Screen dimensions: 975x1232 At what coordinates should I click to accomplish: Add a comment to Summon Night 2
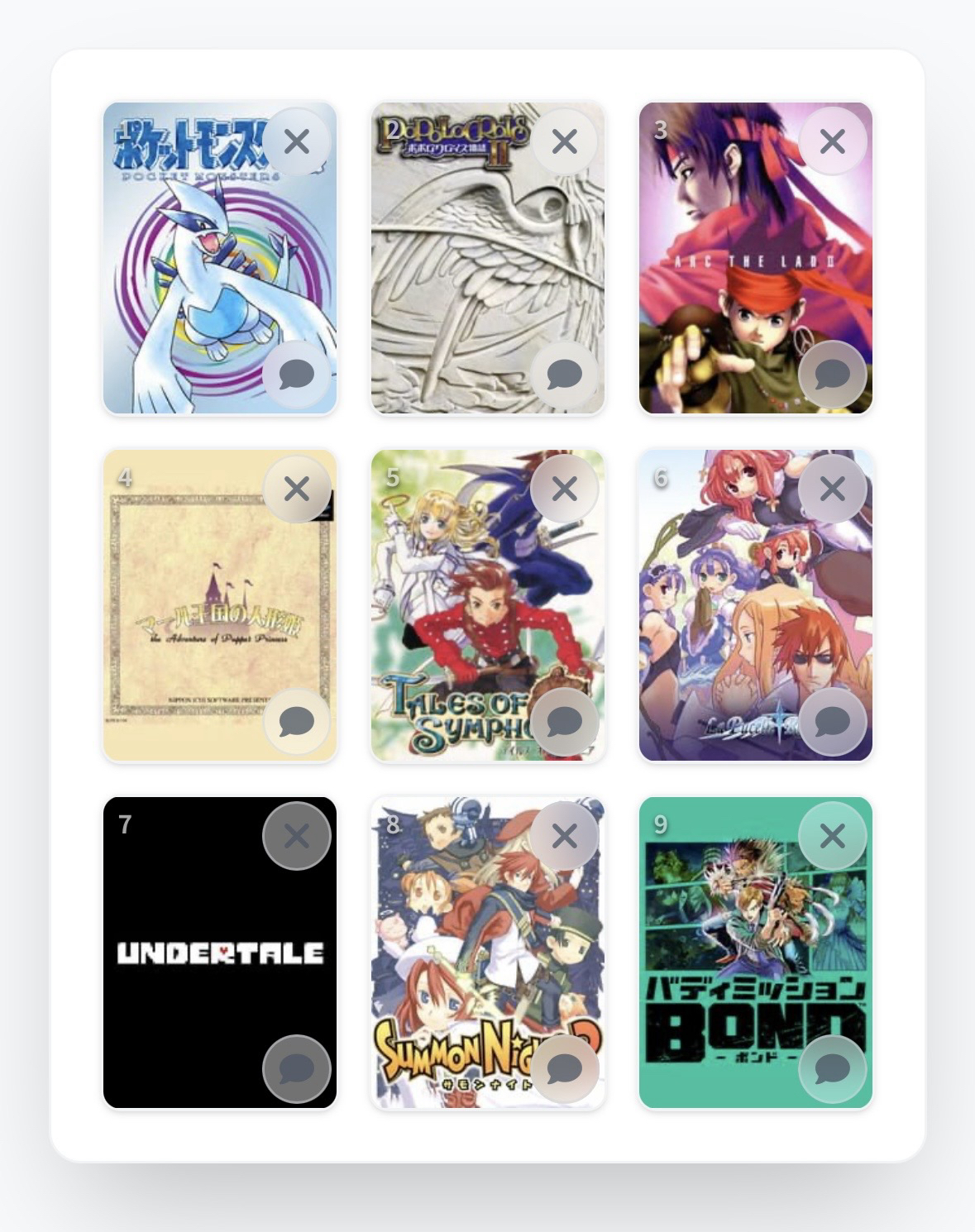(564, 1069)
